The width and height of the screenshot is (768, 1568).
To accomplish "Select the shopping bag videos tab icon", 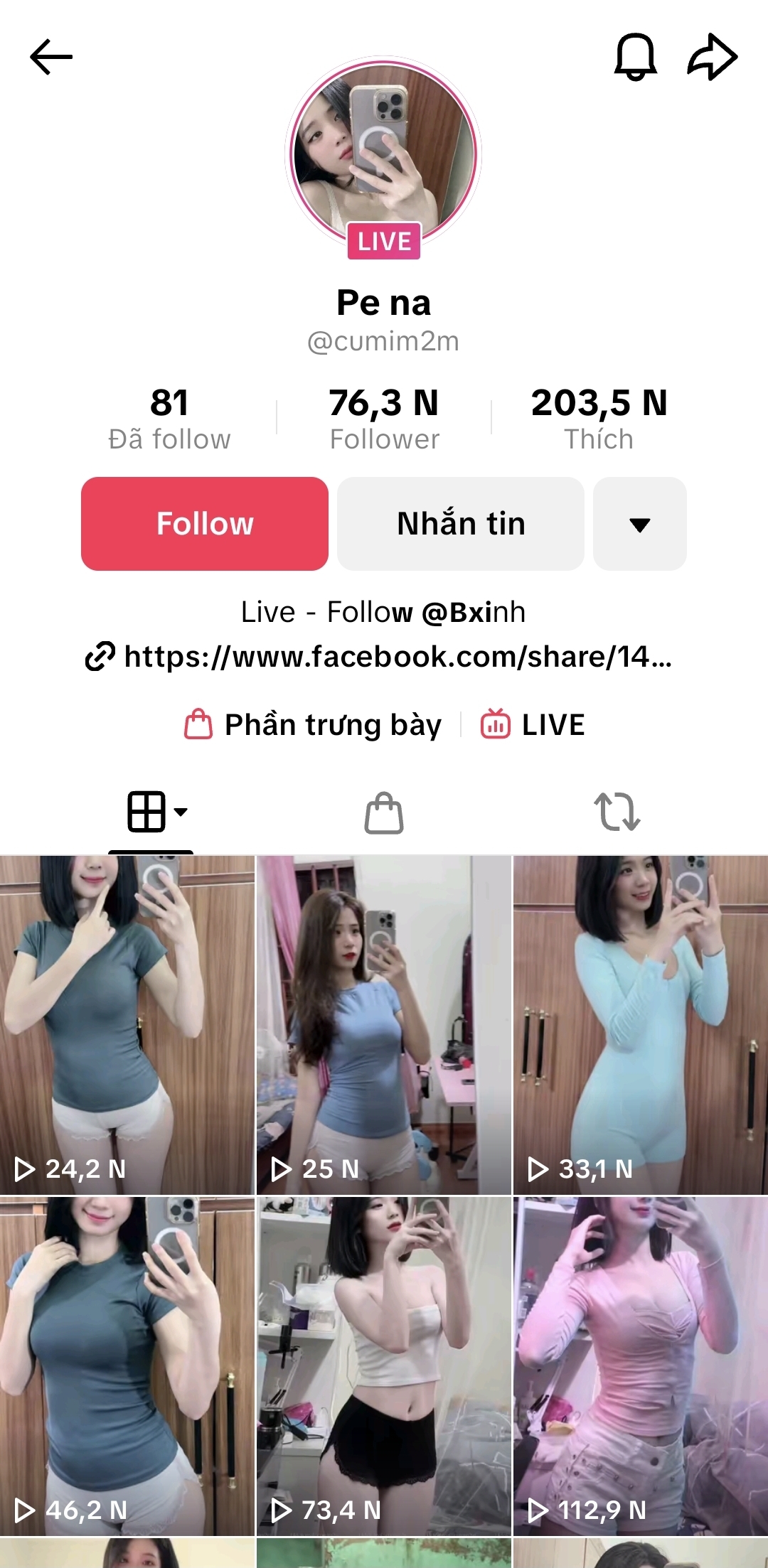I will 384,812.
